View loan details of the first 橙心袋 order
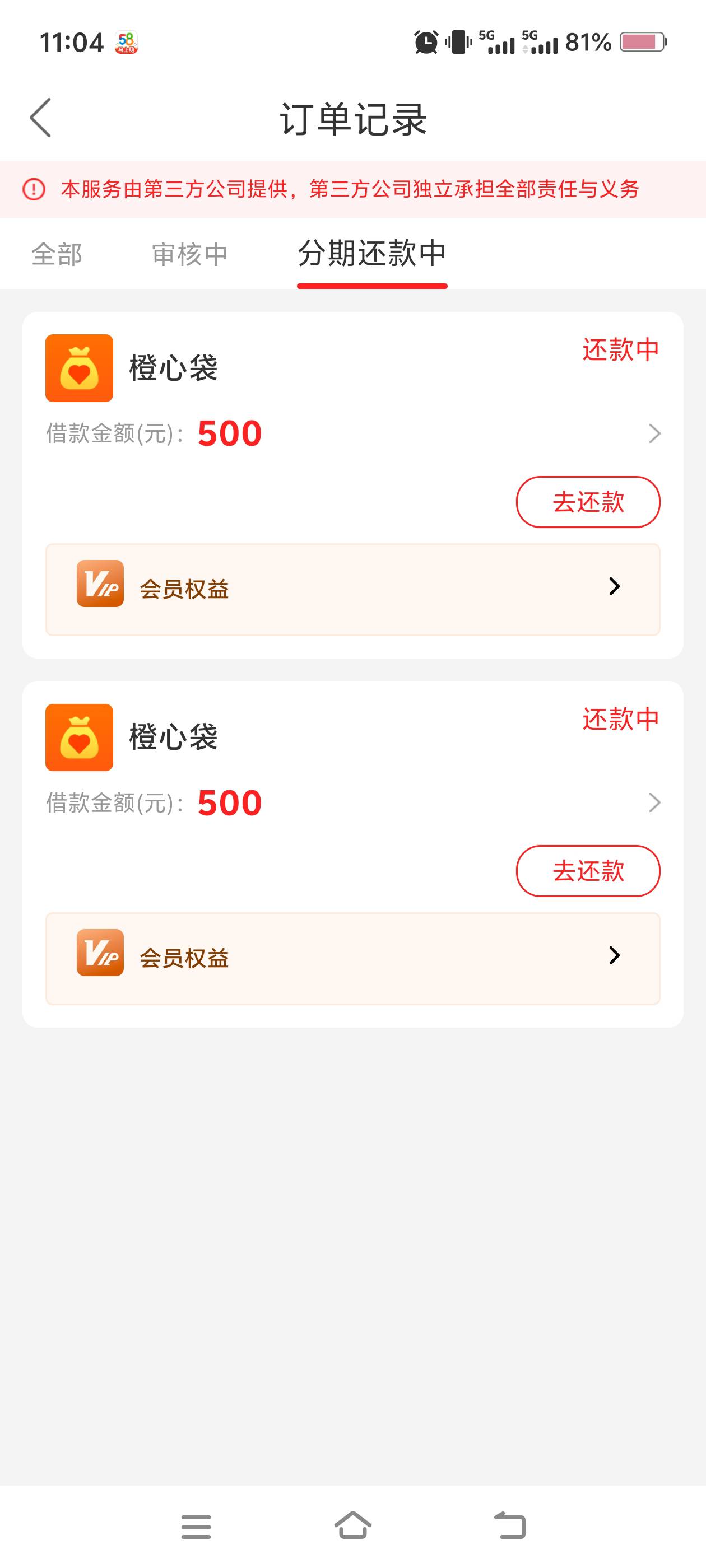Viewport: 706px width, 1568px height. [654, 433]
